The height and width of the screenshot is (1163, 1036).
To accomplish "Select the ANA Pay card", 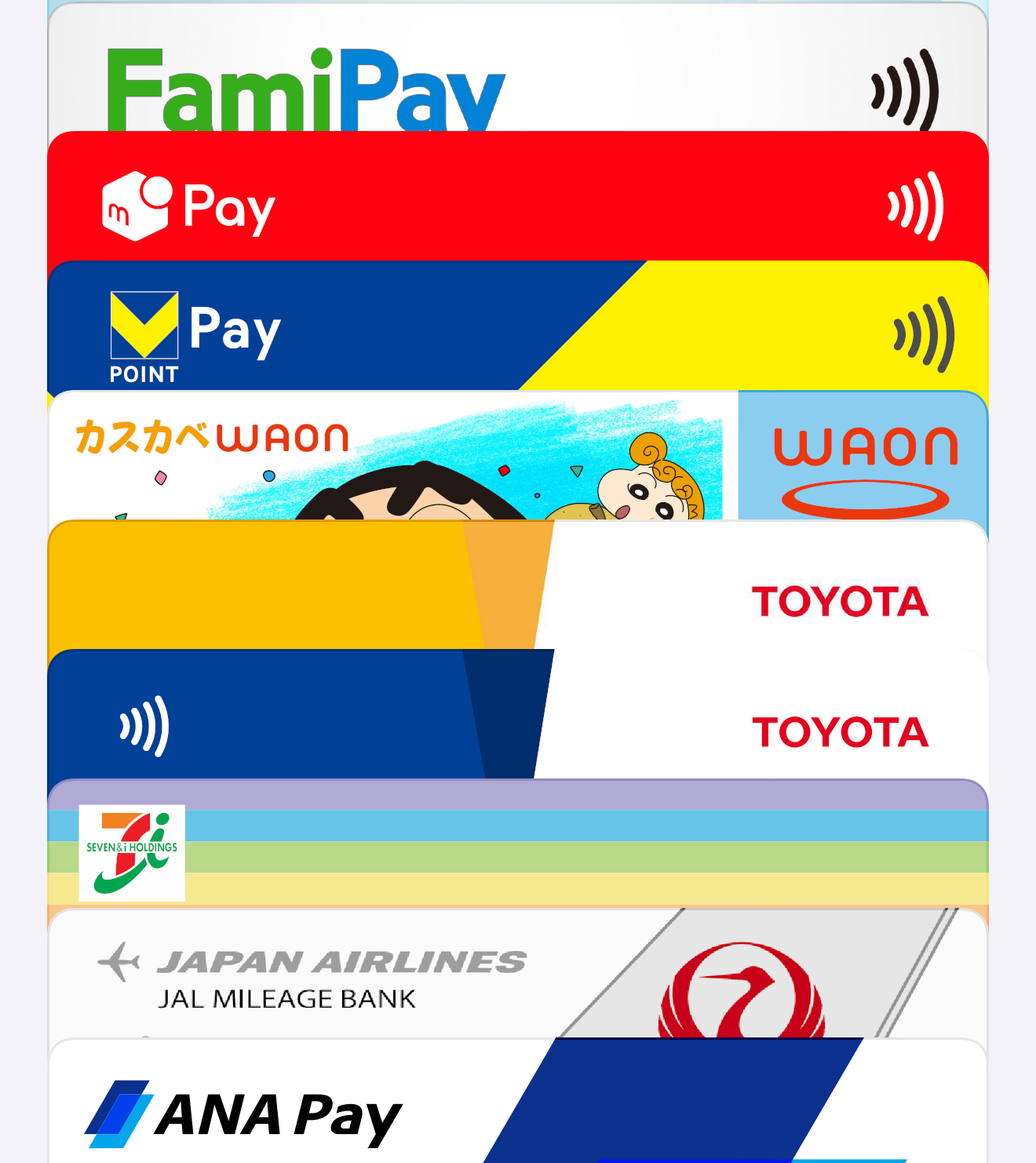I will pyautogui.click(x=518, y=1106).
